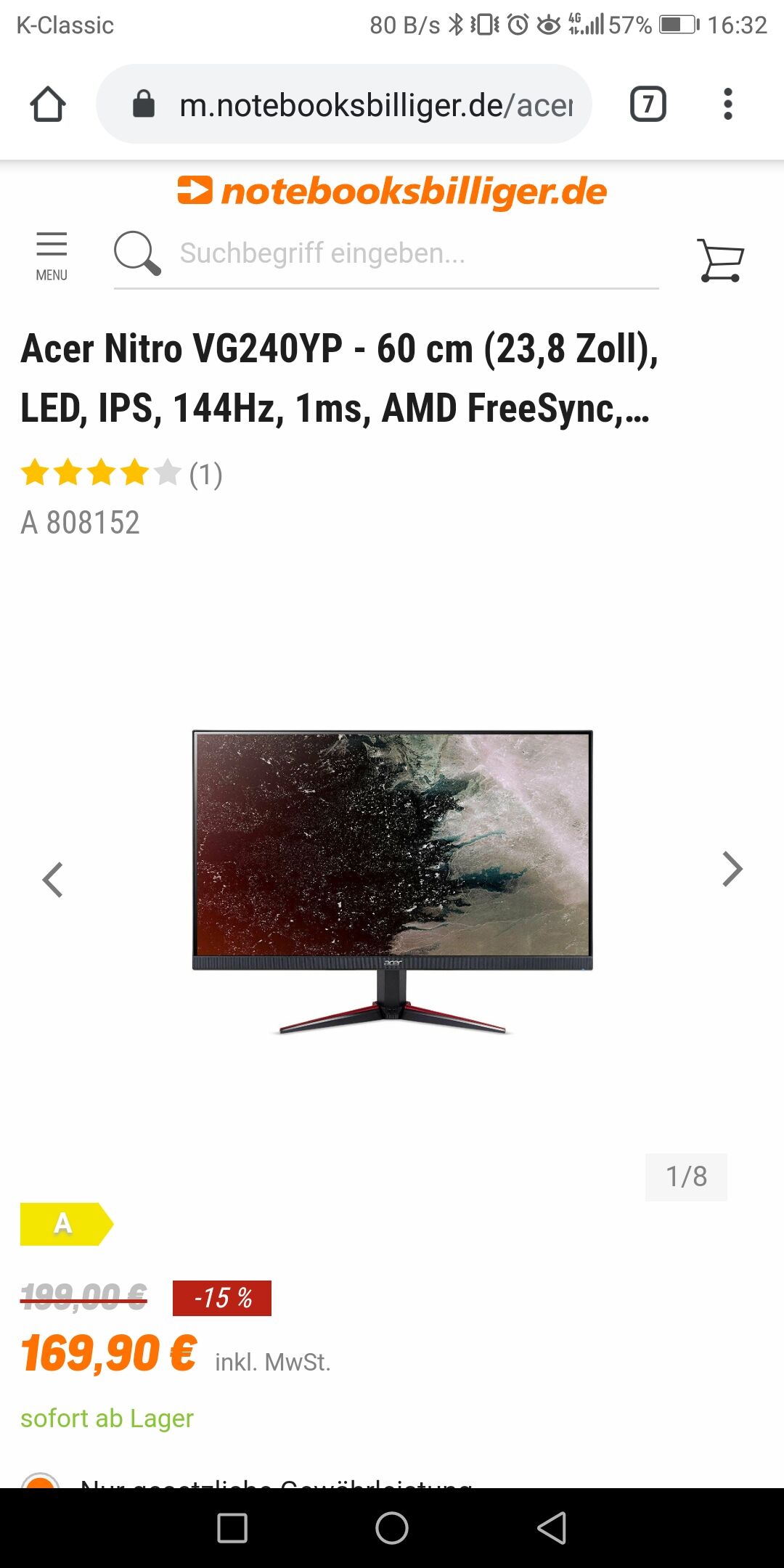Tap the magnifier search icon
The width and height of the screenshot is (784, 1568).
tap(136, 253)
